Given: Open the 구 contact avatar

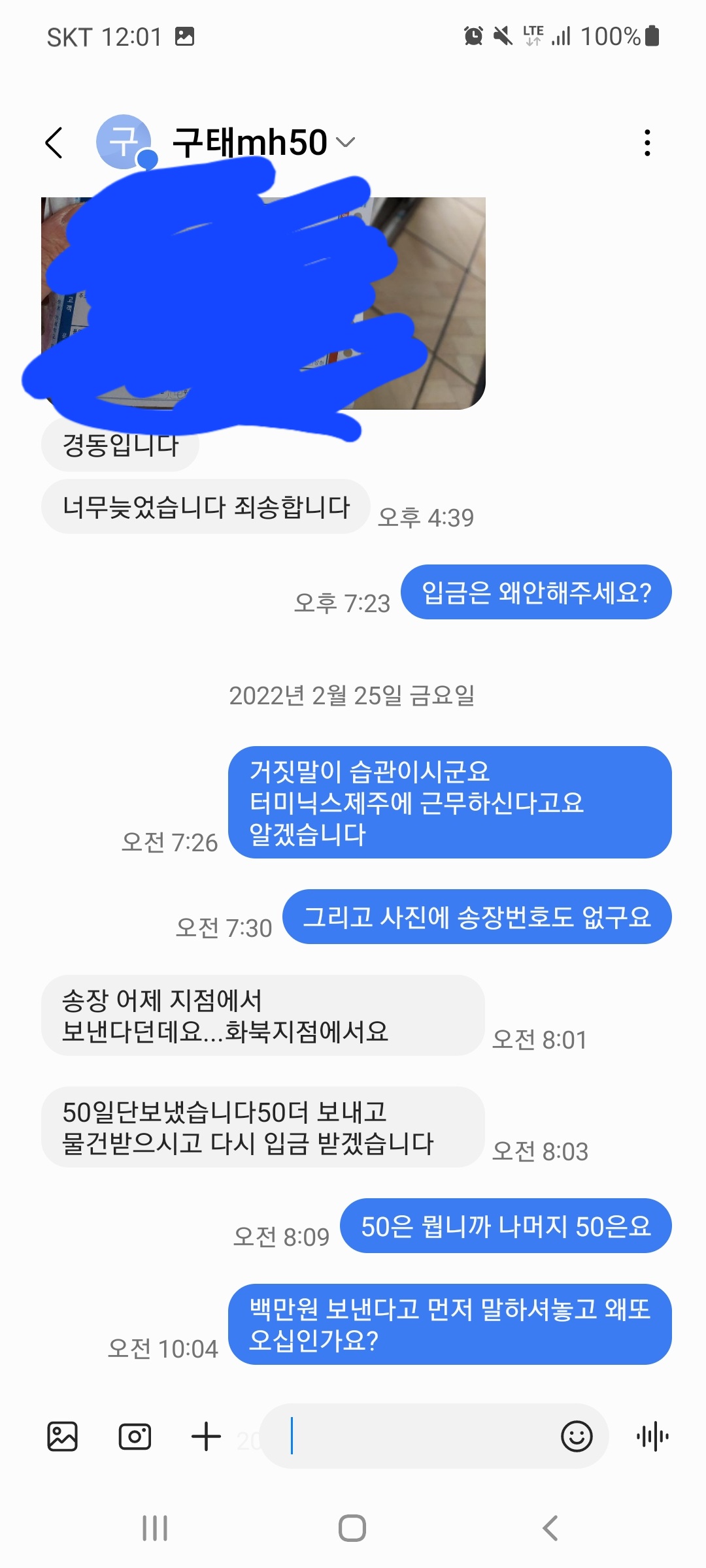Looking at the screenshot, I should [x=124, y=142].
